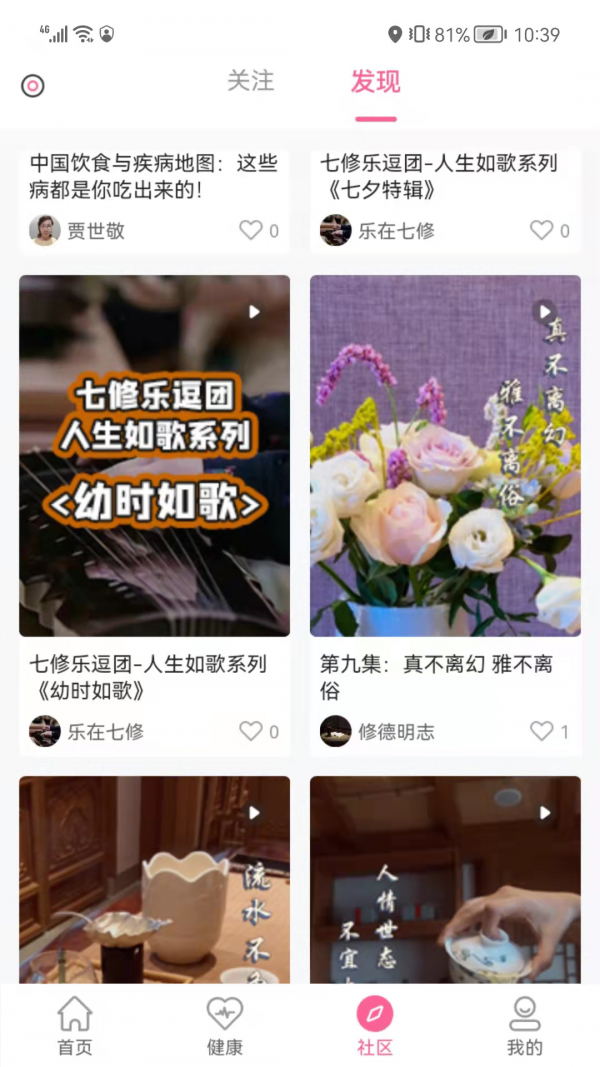Viewport: 600px width, 1067px height.
Task: Like the 第九集 post by 修德明志
Action: [x=542, y=731]
